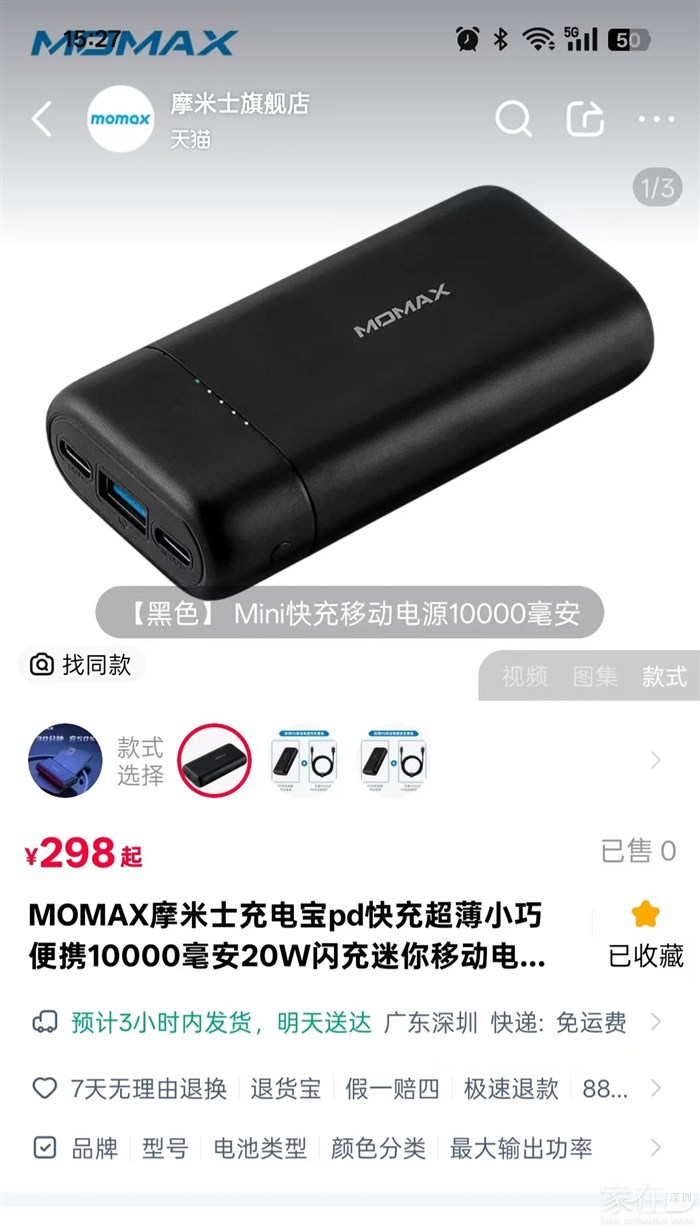Switch to the 款式 tab

[664, 677]
